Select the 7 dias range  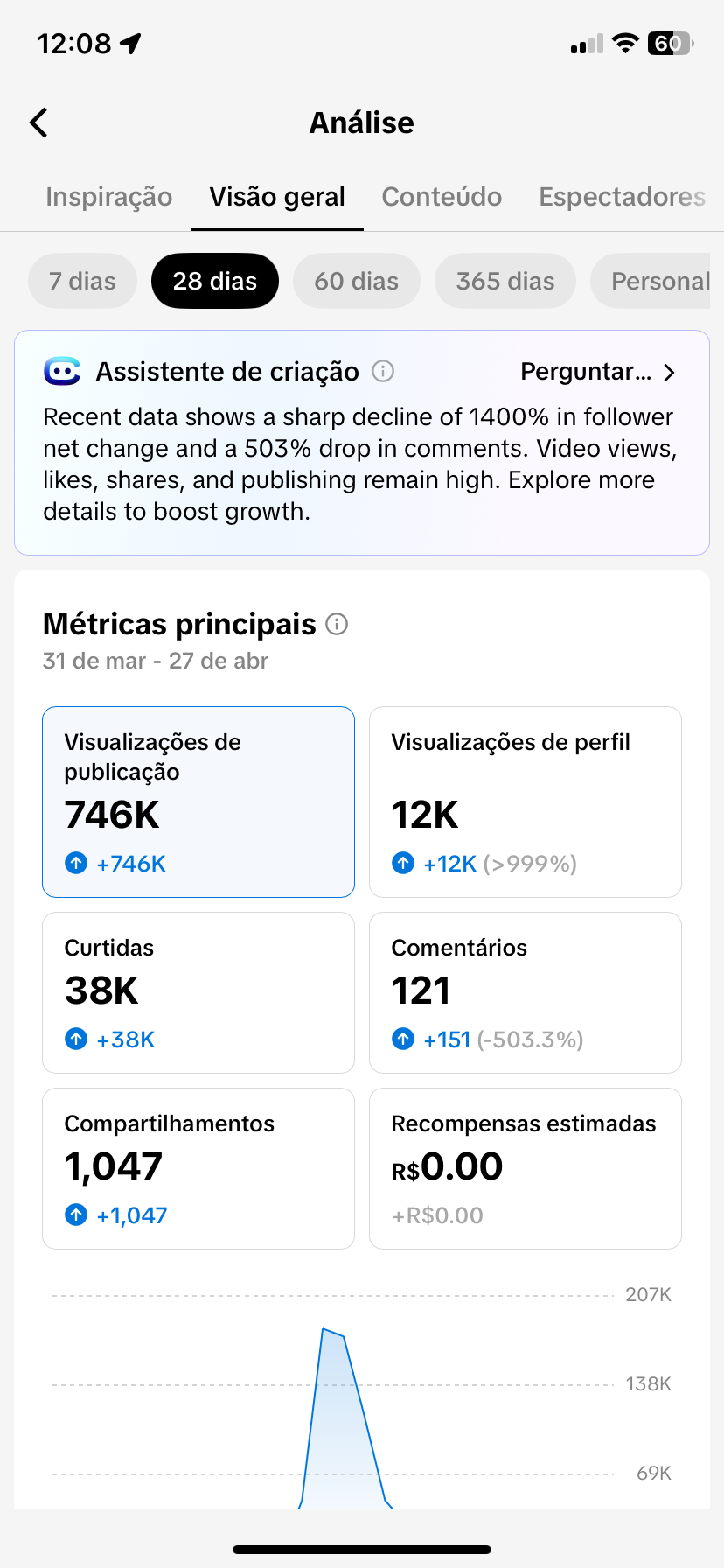(x=82, y=281)
